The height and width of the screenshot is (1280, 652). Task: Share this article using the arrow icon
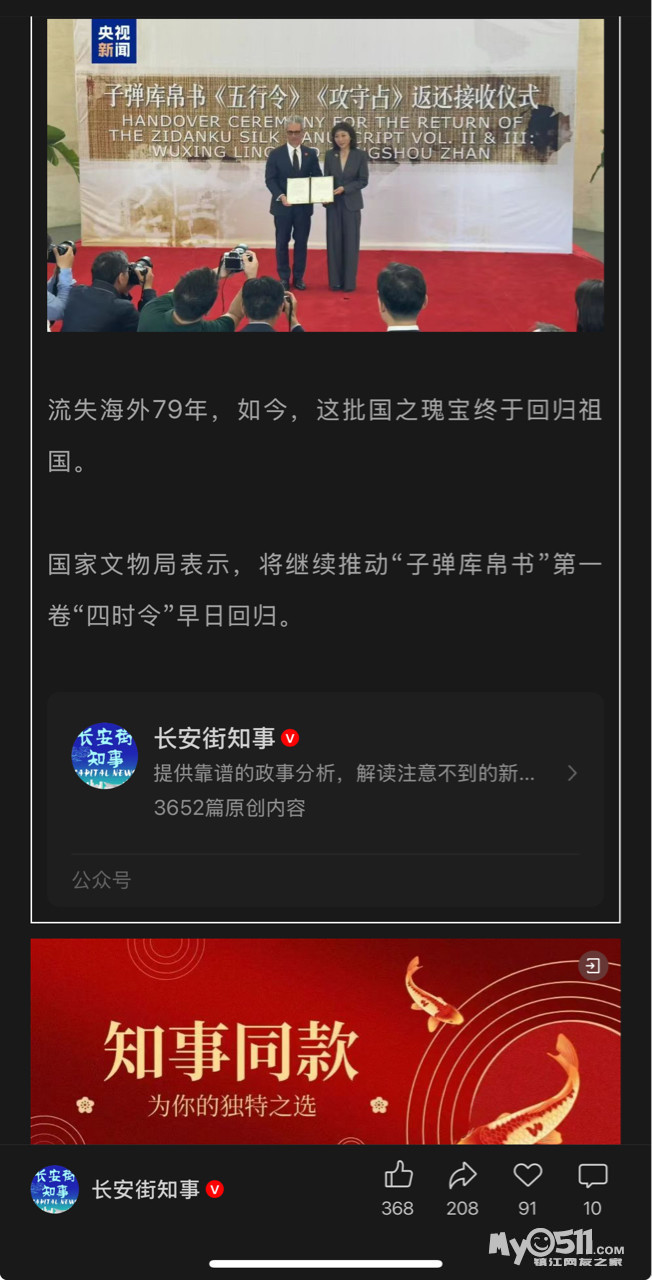[463, 1175]
